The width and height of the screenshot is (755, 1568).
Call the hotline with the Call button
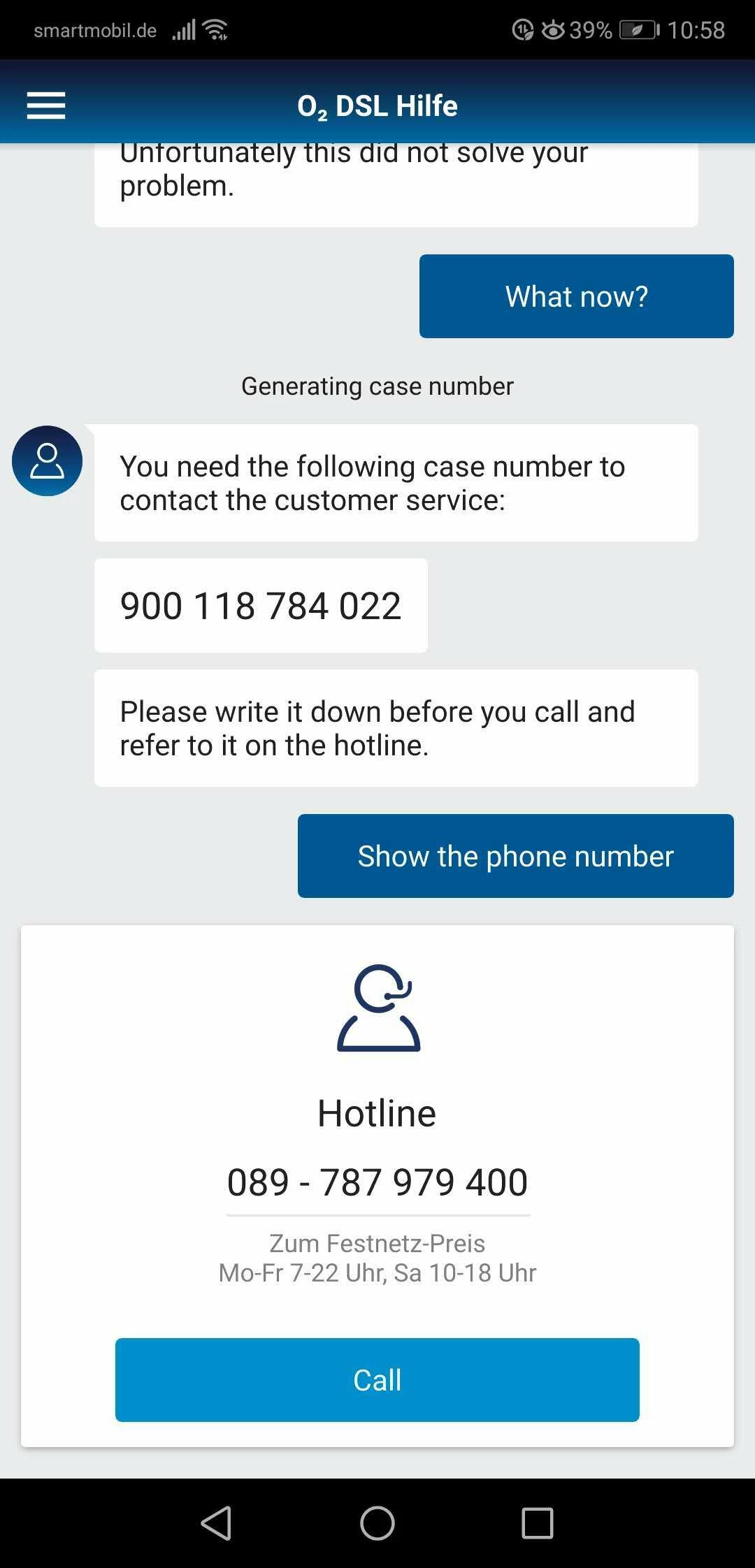tap(377, 1380)
